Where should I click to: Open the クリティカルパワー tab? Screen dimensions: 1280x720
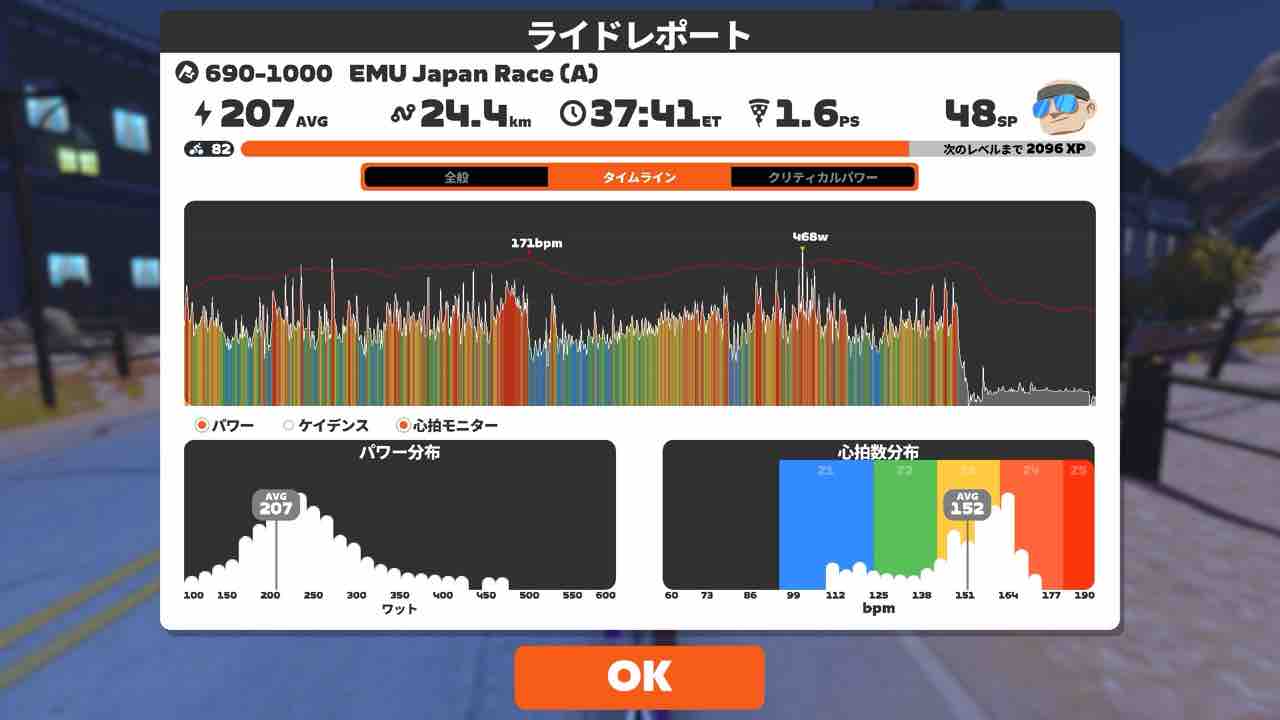[823, 177]
